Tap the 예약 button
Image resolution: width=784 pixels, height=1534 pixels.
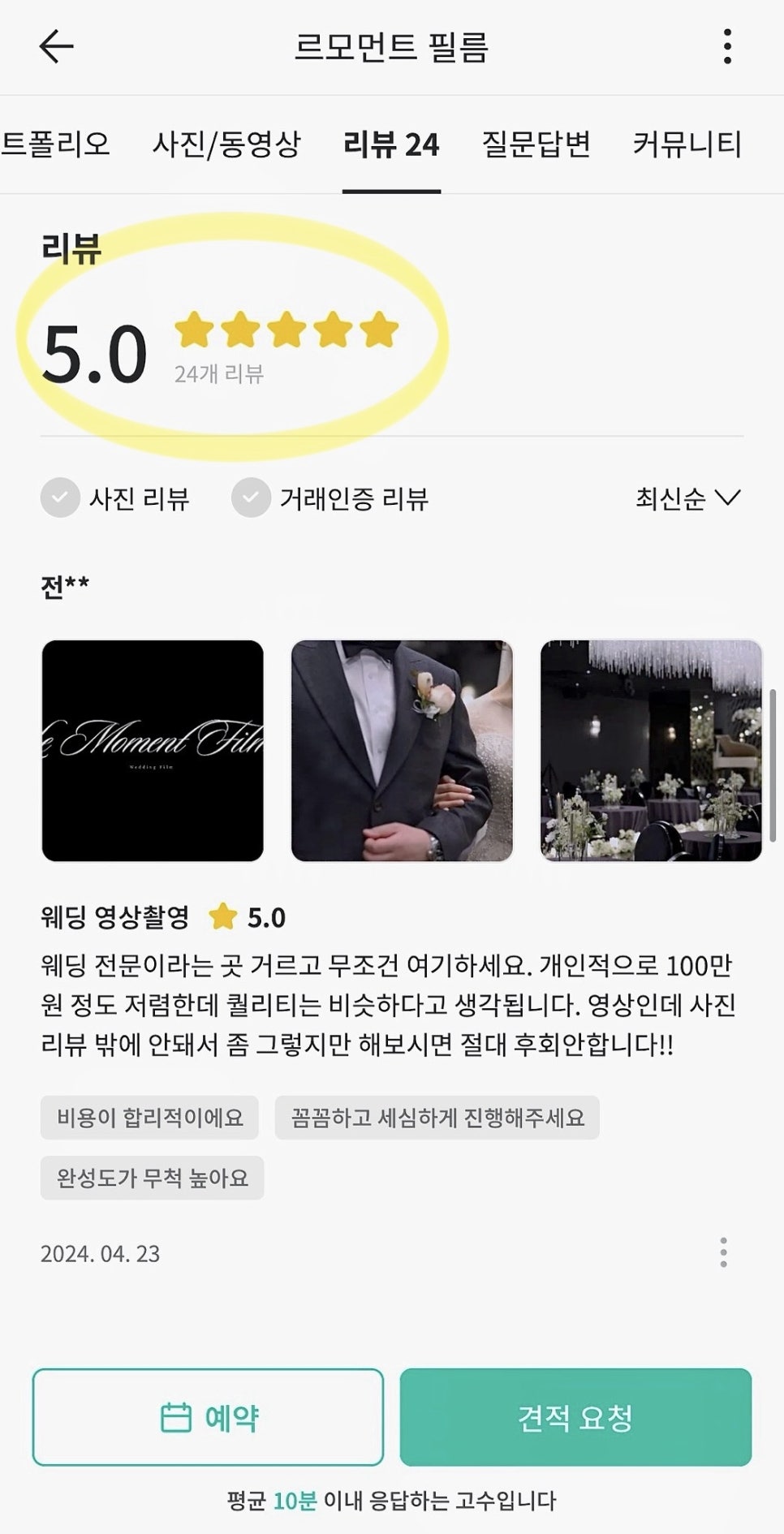pyautogui.click(x=208, y=1417)
